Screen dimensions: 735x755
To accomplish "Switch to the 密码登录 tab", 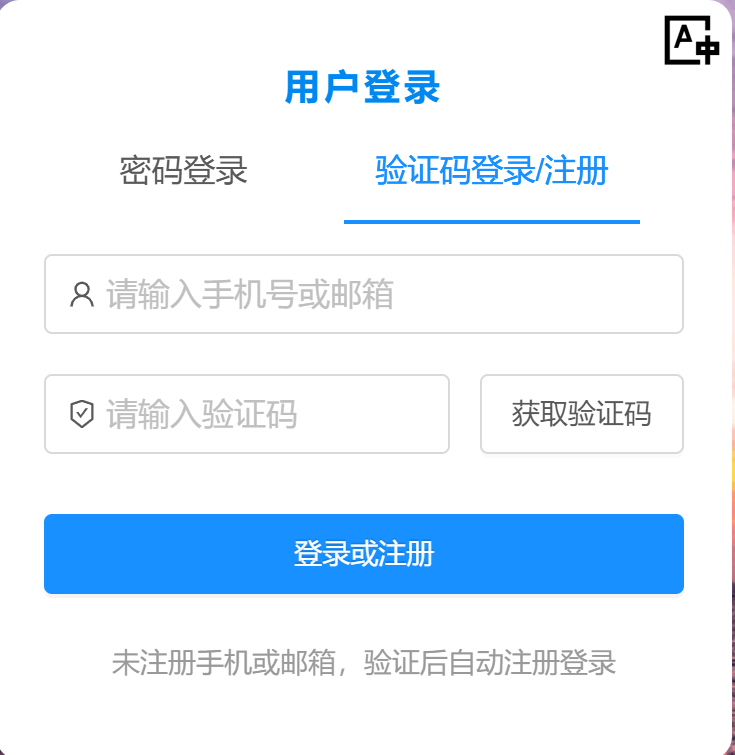I will (x=183, y=171).
